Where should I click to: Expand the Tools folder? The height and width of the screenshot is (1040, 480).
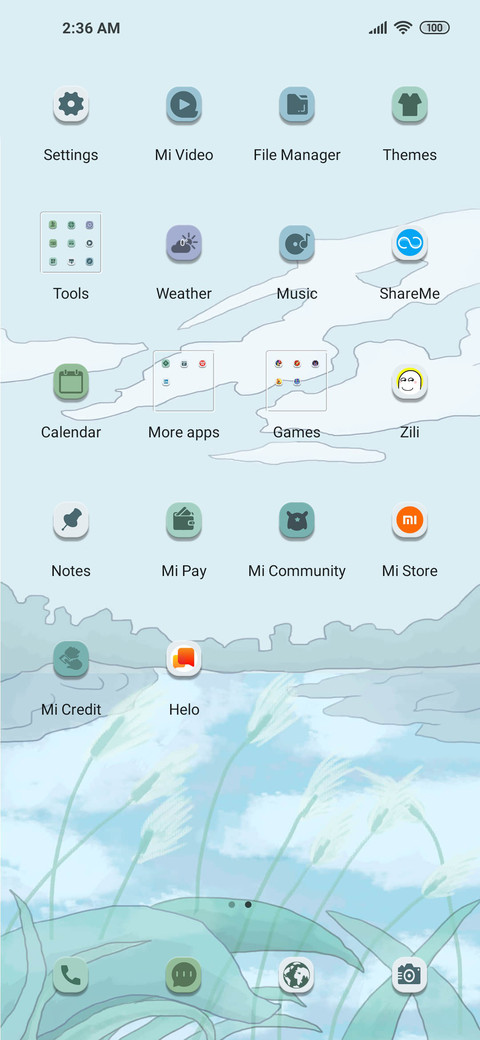pos(71,243)
